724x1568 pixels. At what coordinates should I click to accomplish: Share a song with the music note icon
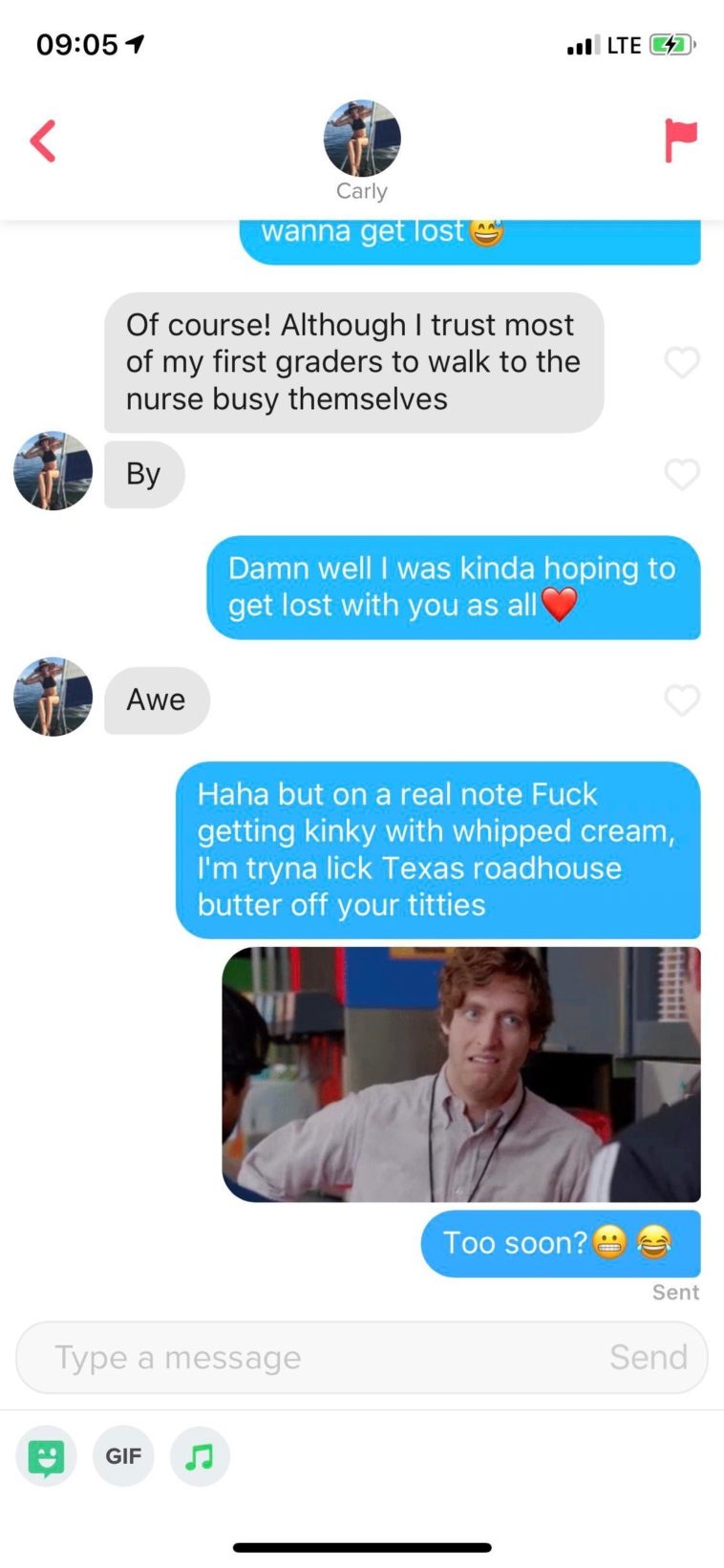(x=200, y=1456)
